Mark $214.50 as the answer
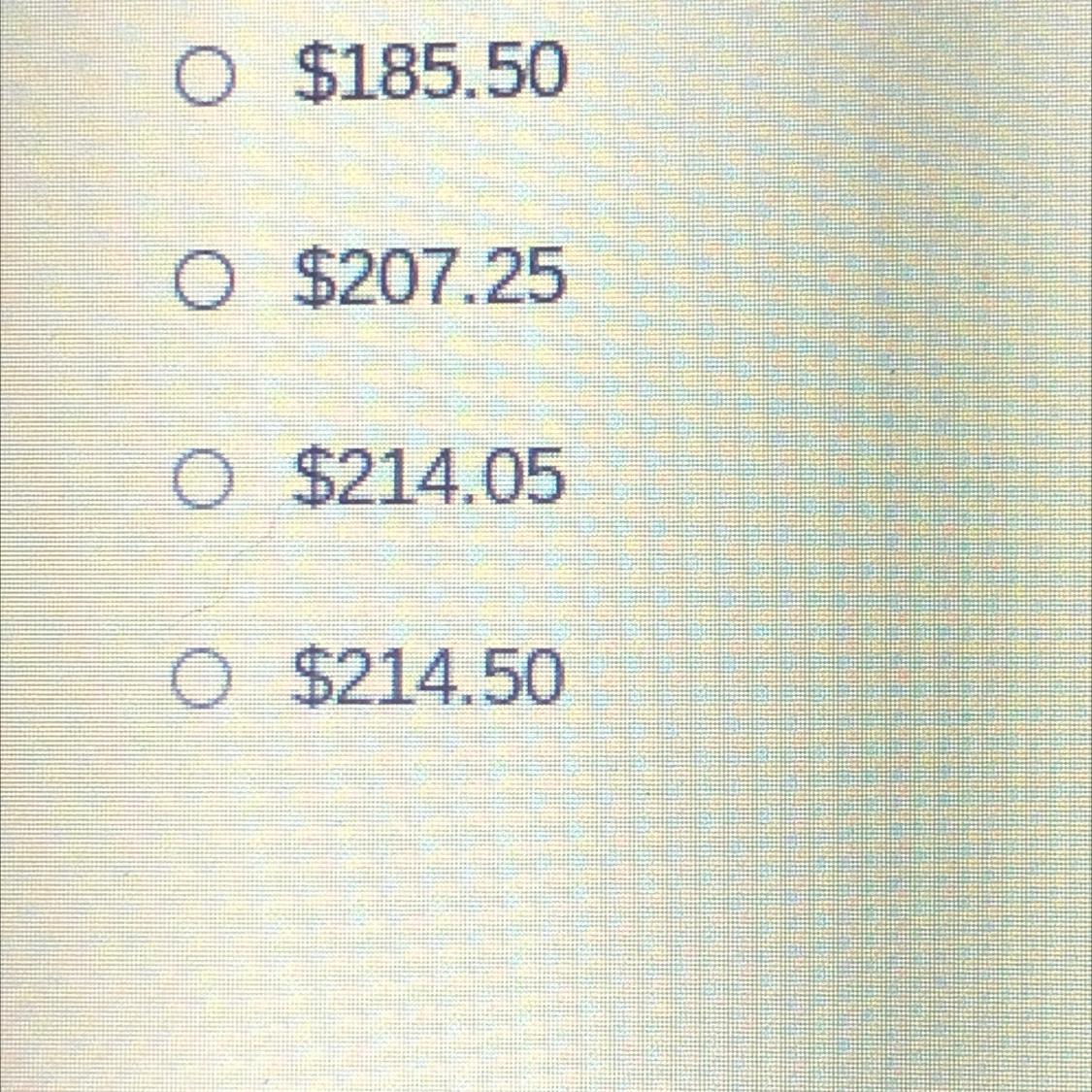This screenshot has height=1092, width=1092. coord(204,681)
